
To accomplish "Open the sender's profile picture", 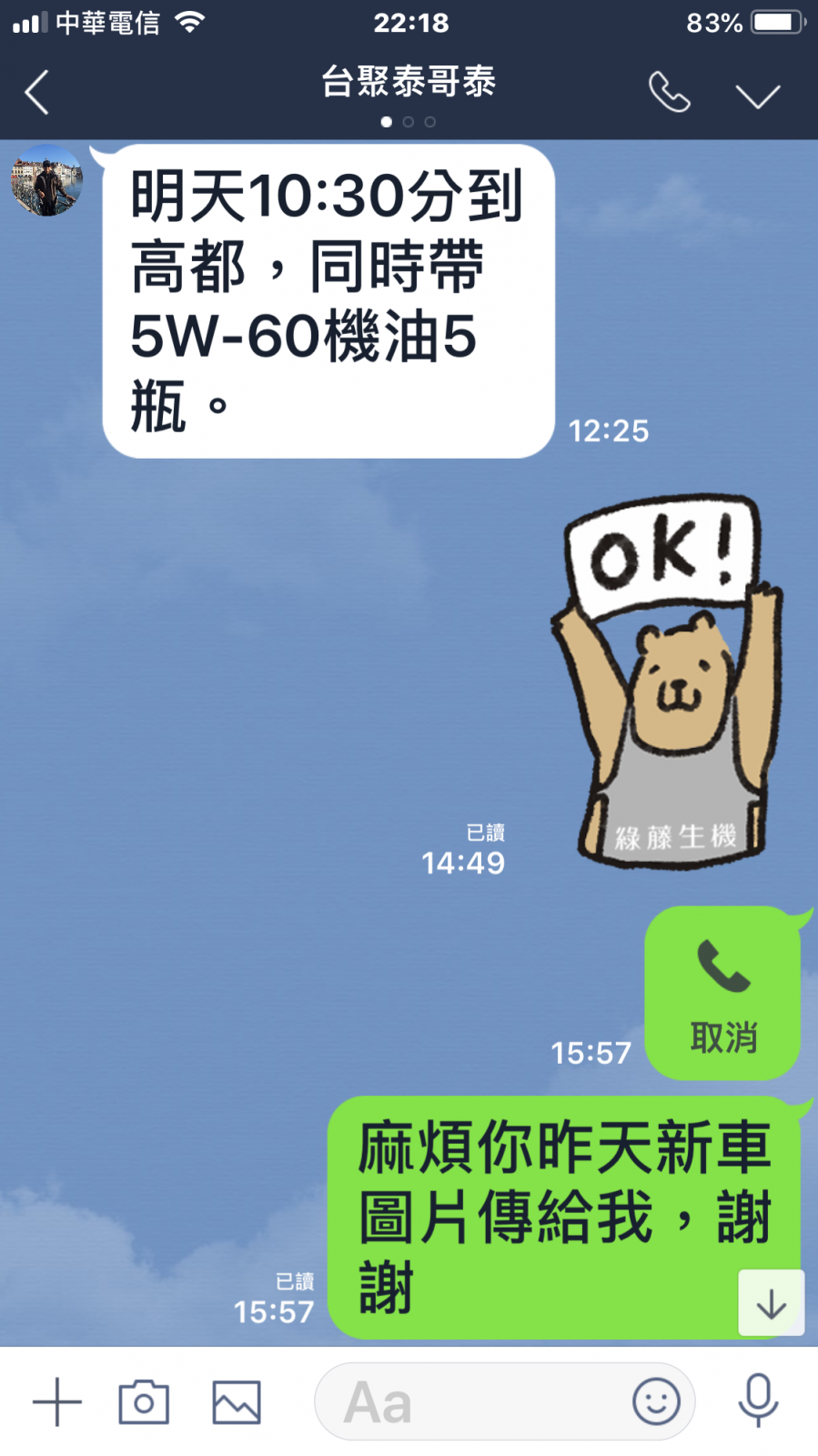I will click(46, 180).
